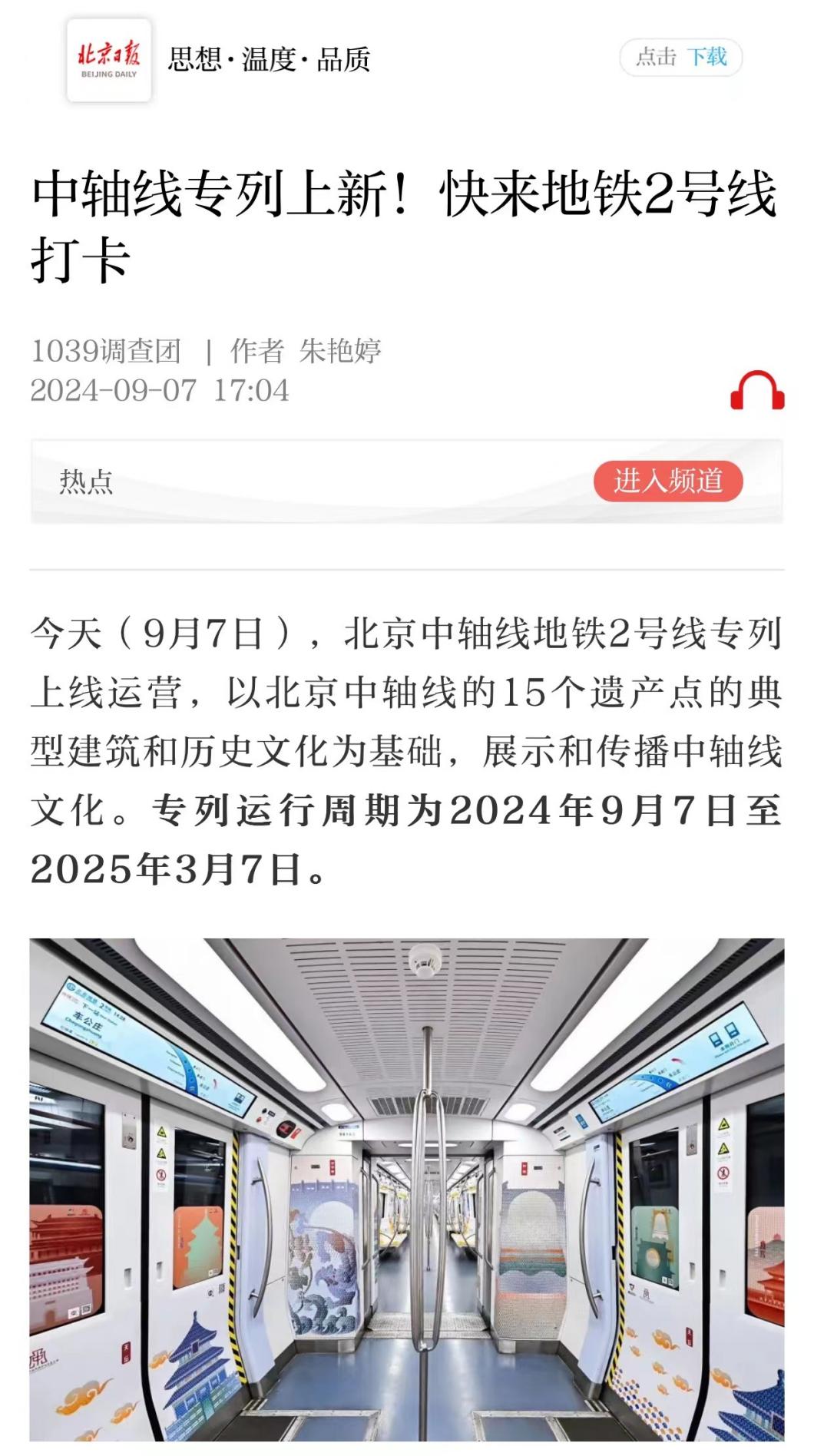Open the subway train interior photo

point(407,1189)
